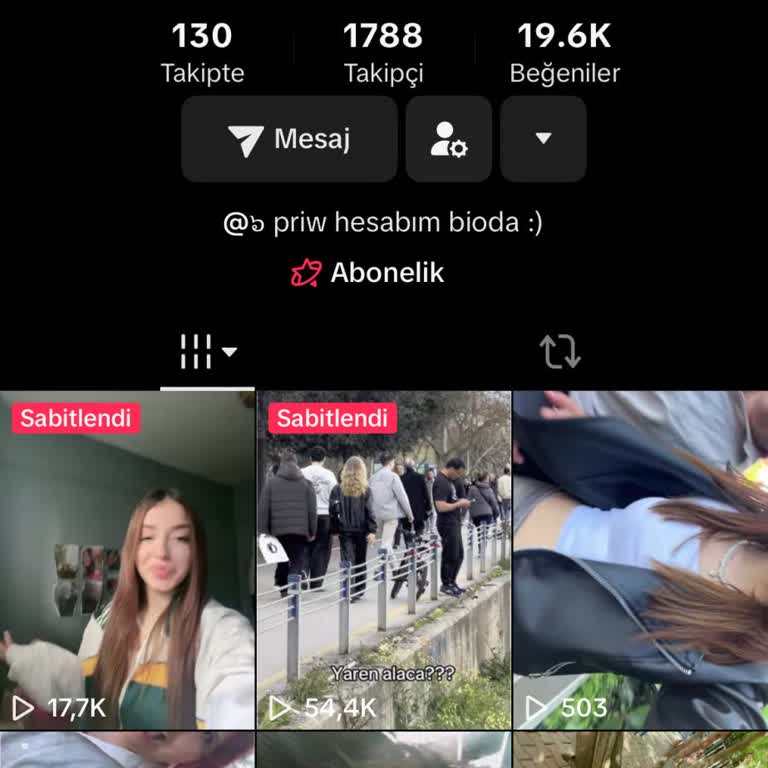Viewport: 768px width, 768px height.
Task: Play the pinned video with 54,4K views
Action: 384,560
